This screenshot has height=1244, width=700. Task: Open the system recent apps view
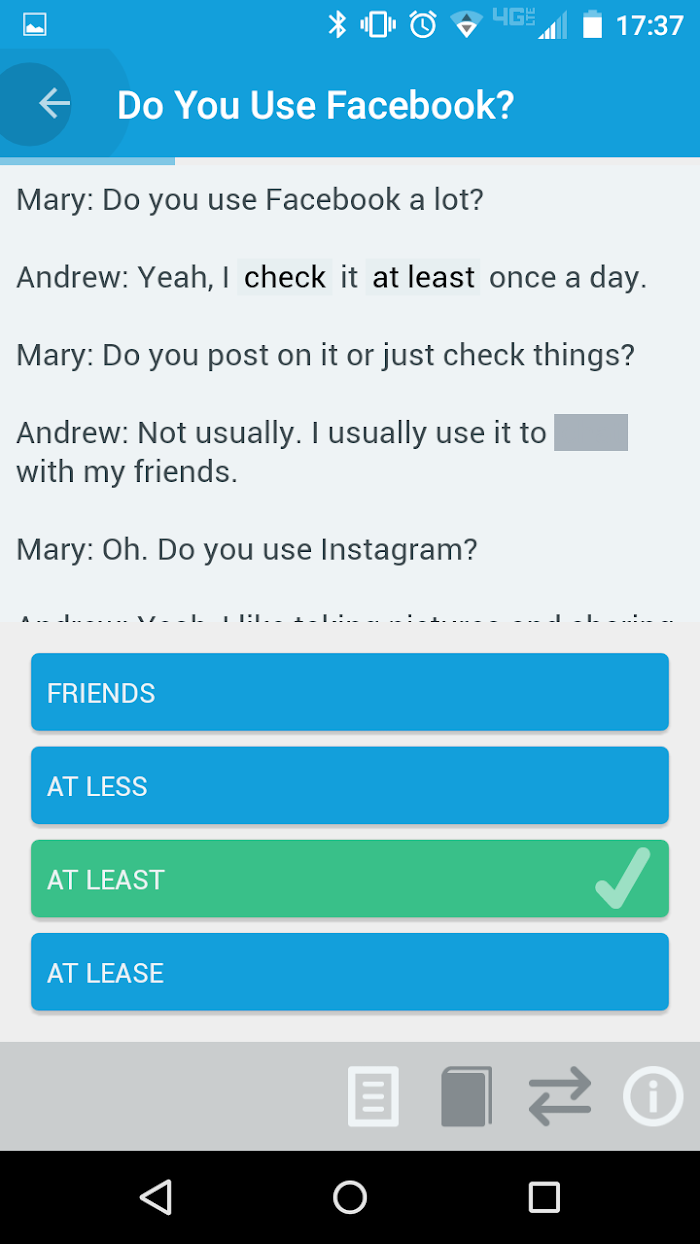pyautogui.click(x=544, y=1197)
